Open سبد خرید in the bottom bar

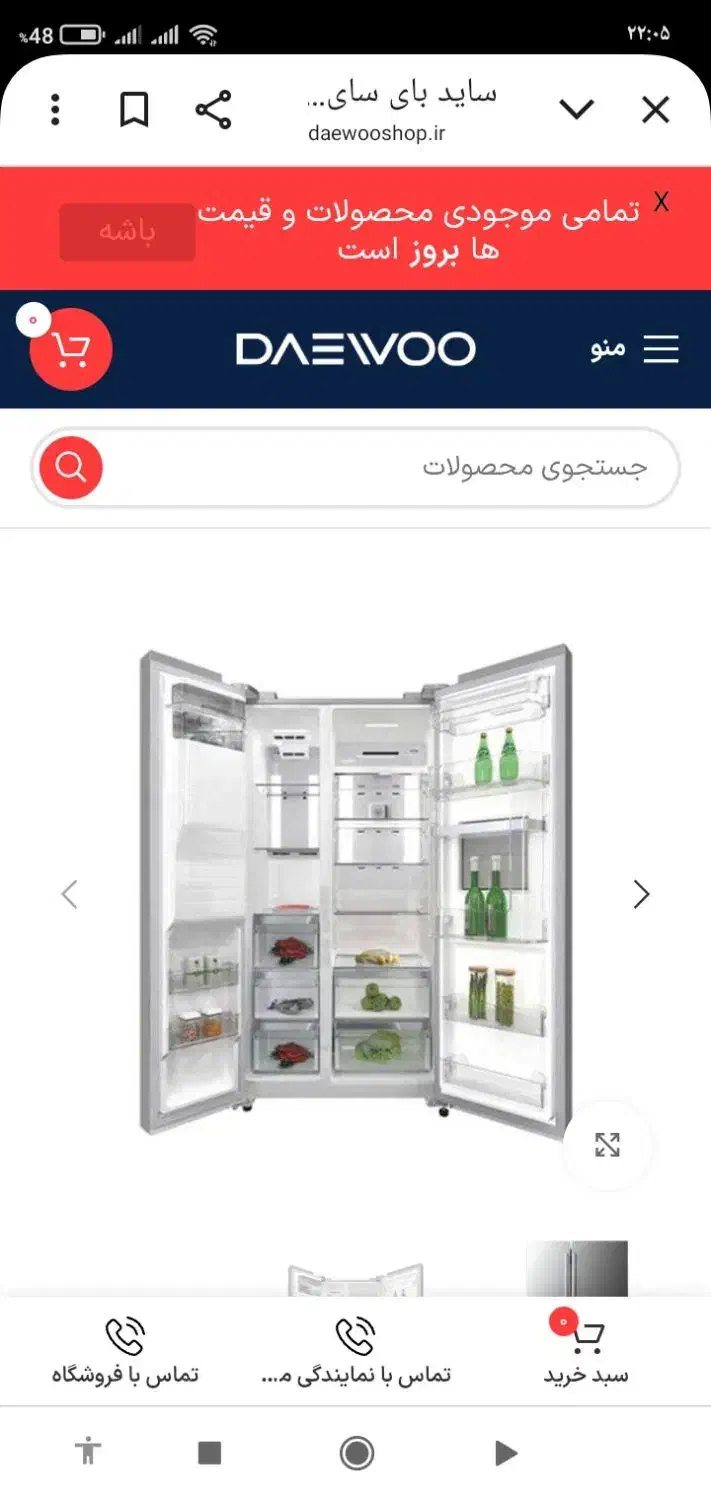click(x=586, y=1350)
